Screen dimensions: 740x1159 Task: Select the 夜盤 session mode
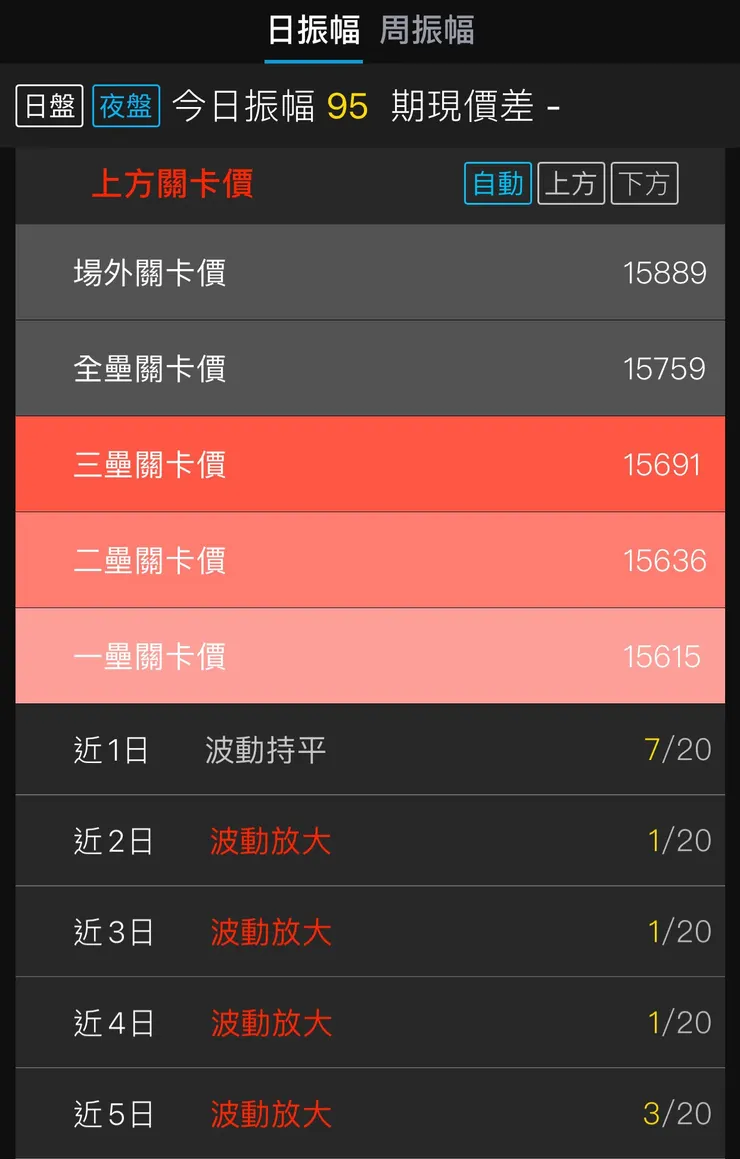[x=125, y=106]
